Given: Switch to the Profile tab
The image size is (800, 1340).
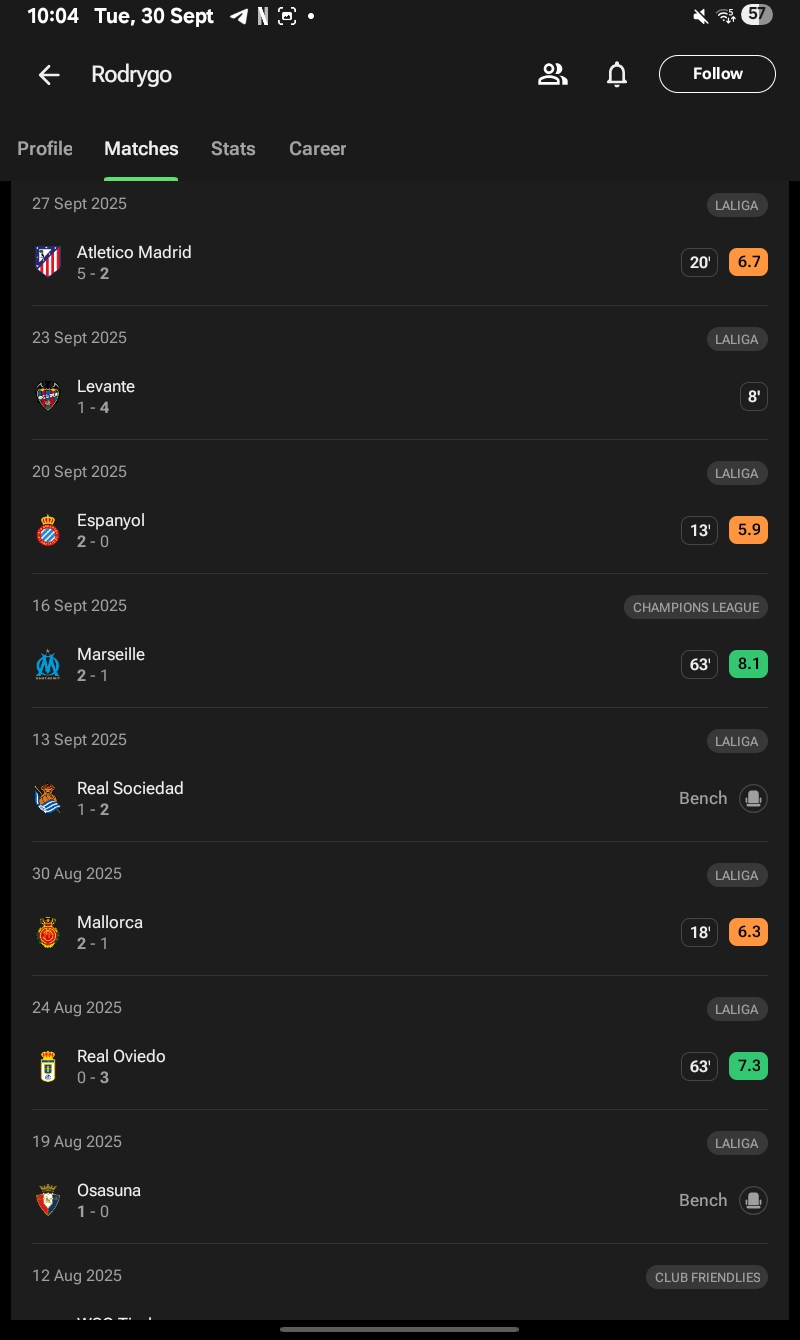Looking at the screenshot, I should pos(45,149).
